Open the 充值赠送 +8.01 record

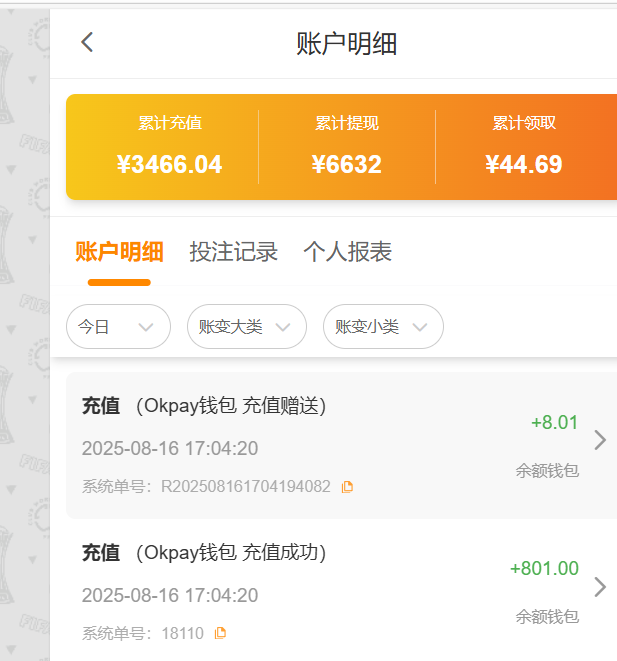(599, 440)
